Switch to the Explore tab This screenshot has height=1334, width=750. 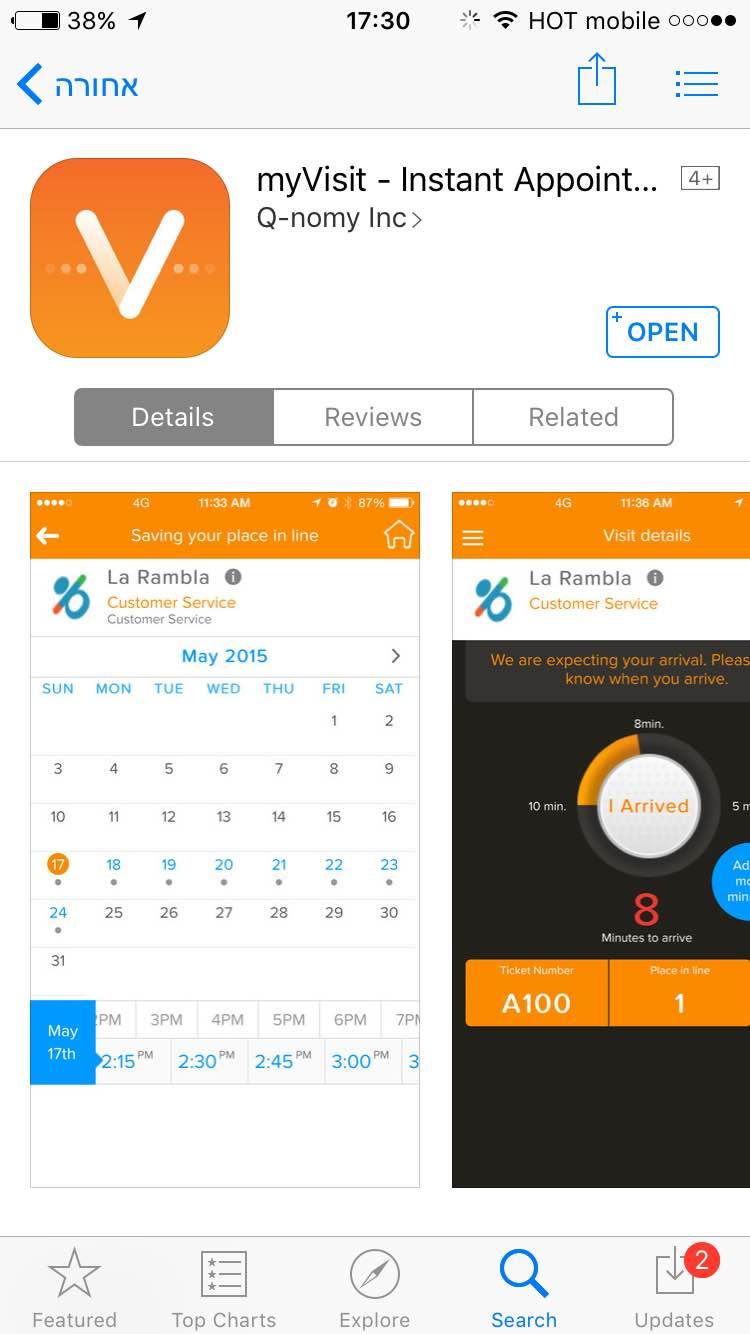coord(375,1288)
